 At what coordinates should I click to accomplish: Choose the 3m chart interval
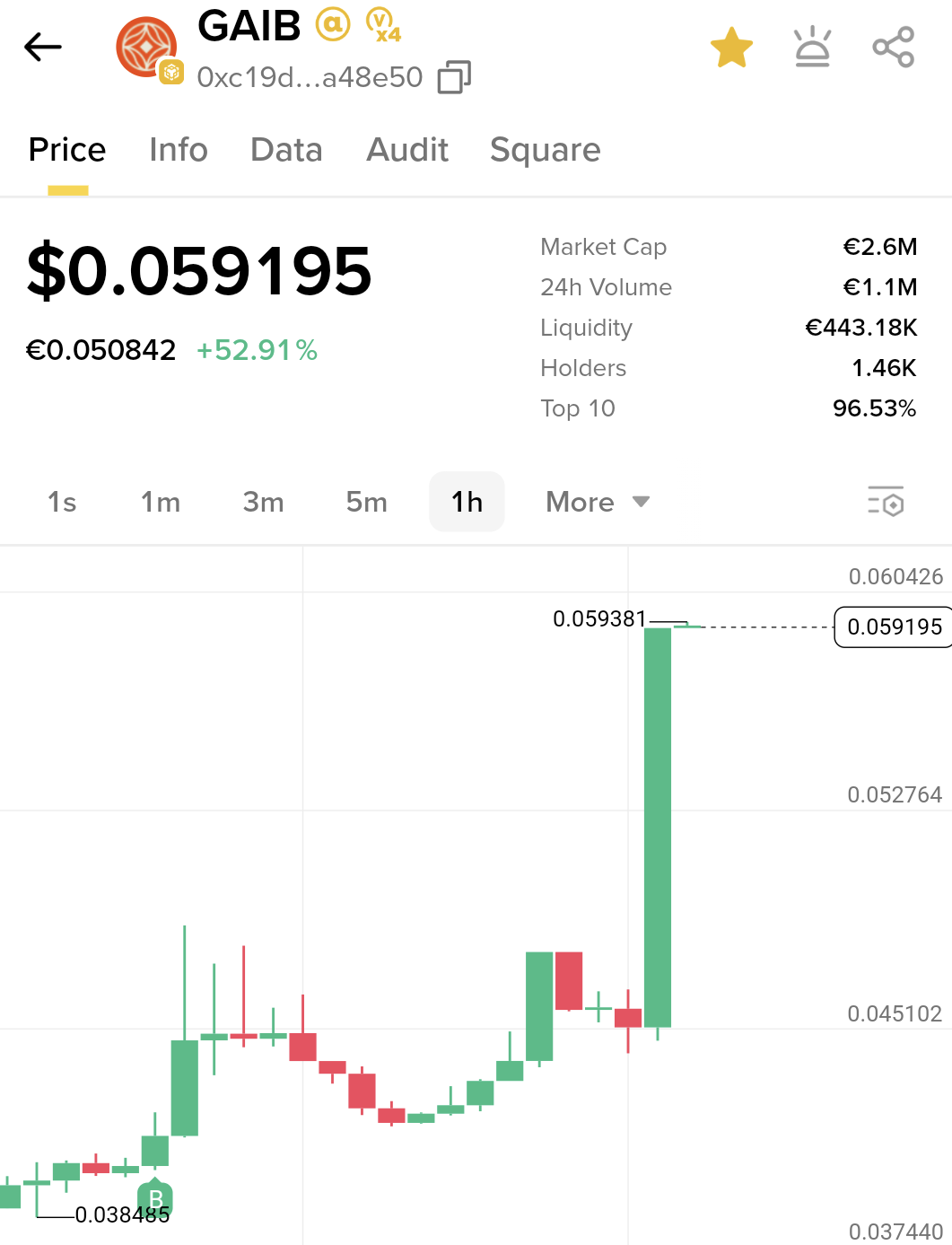(263, 502)
